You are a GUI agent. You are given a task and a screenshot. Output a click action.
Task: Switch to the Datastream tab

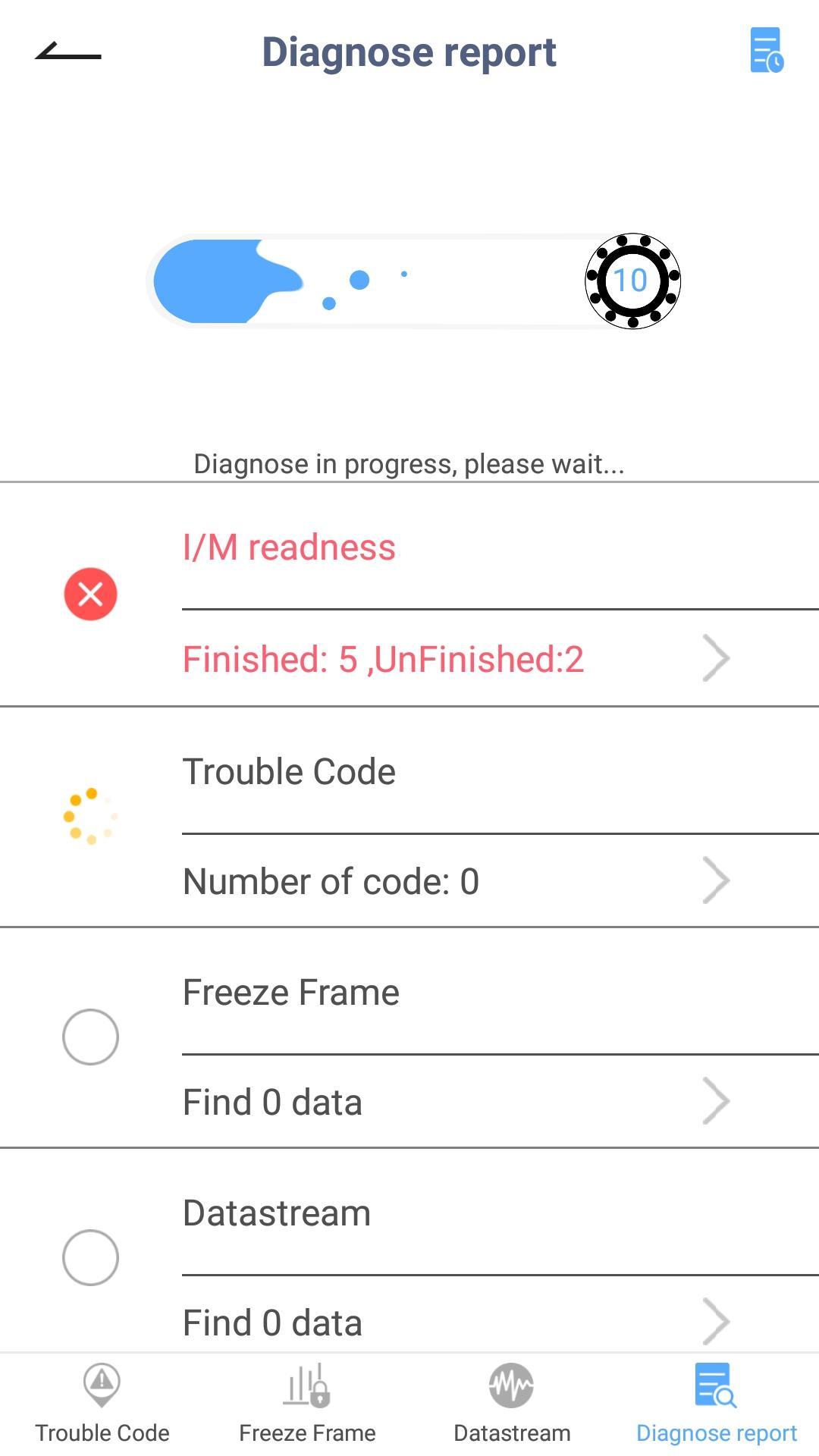512,1403
